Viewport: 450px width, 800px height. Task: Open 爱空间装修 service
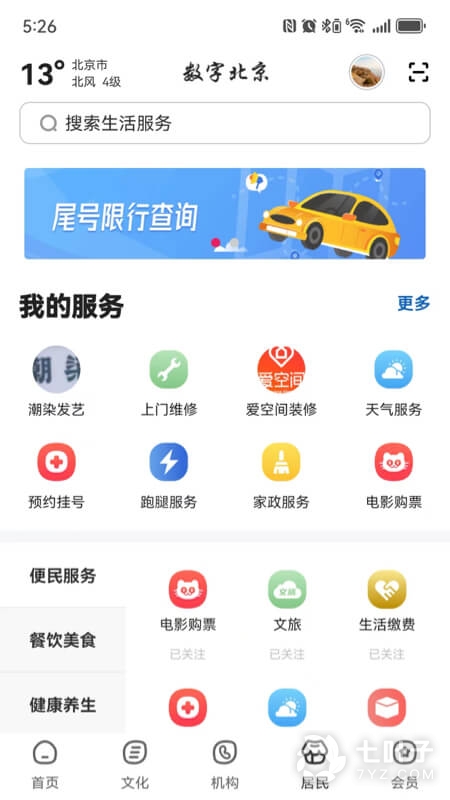click(281, 382)
